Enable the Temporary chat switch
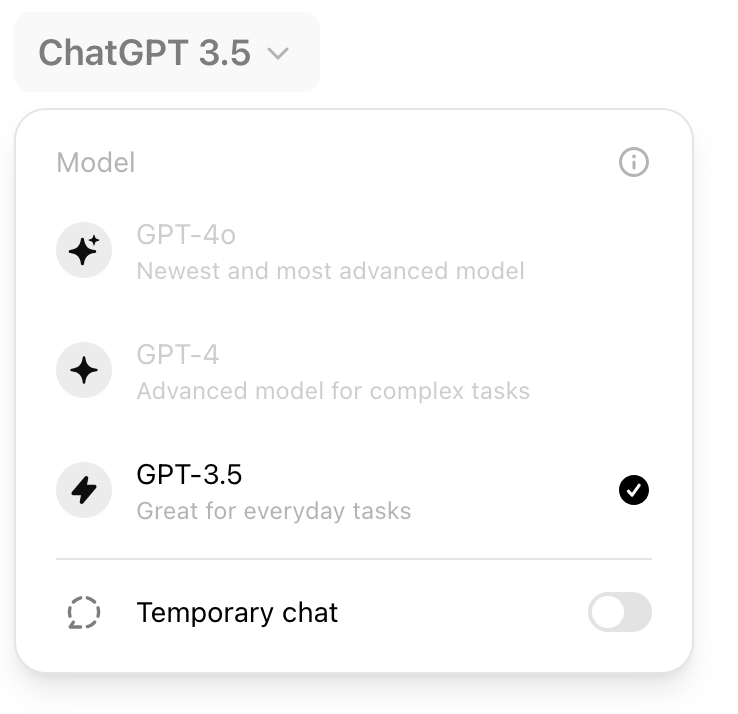 pos(619,612)
